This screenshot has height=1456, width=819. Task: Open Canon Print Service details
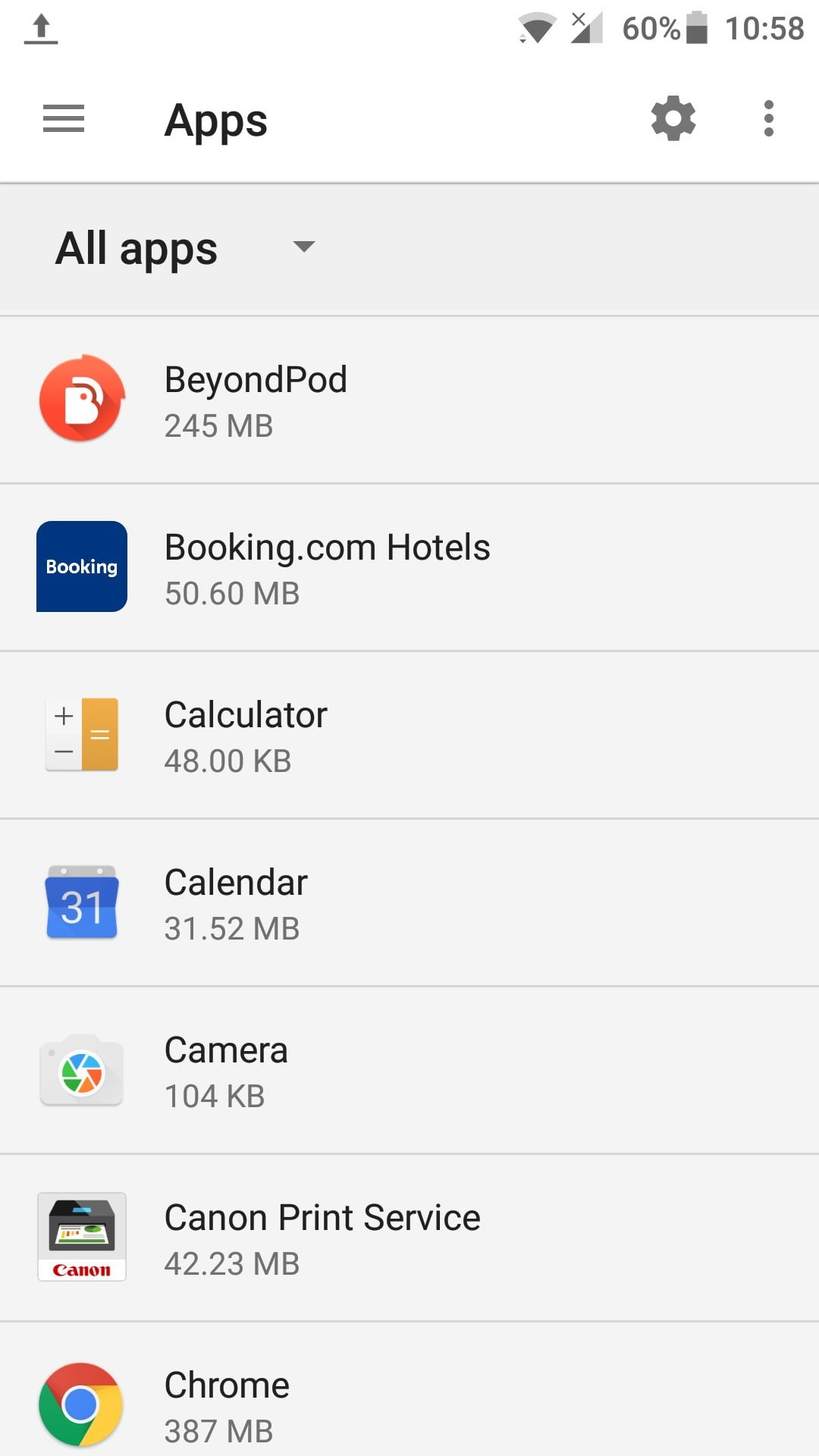pos(409,1238)
